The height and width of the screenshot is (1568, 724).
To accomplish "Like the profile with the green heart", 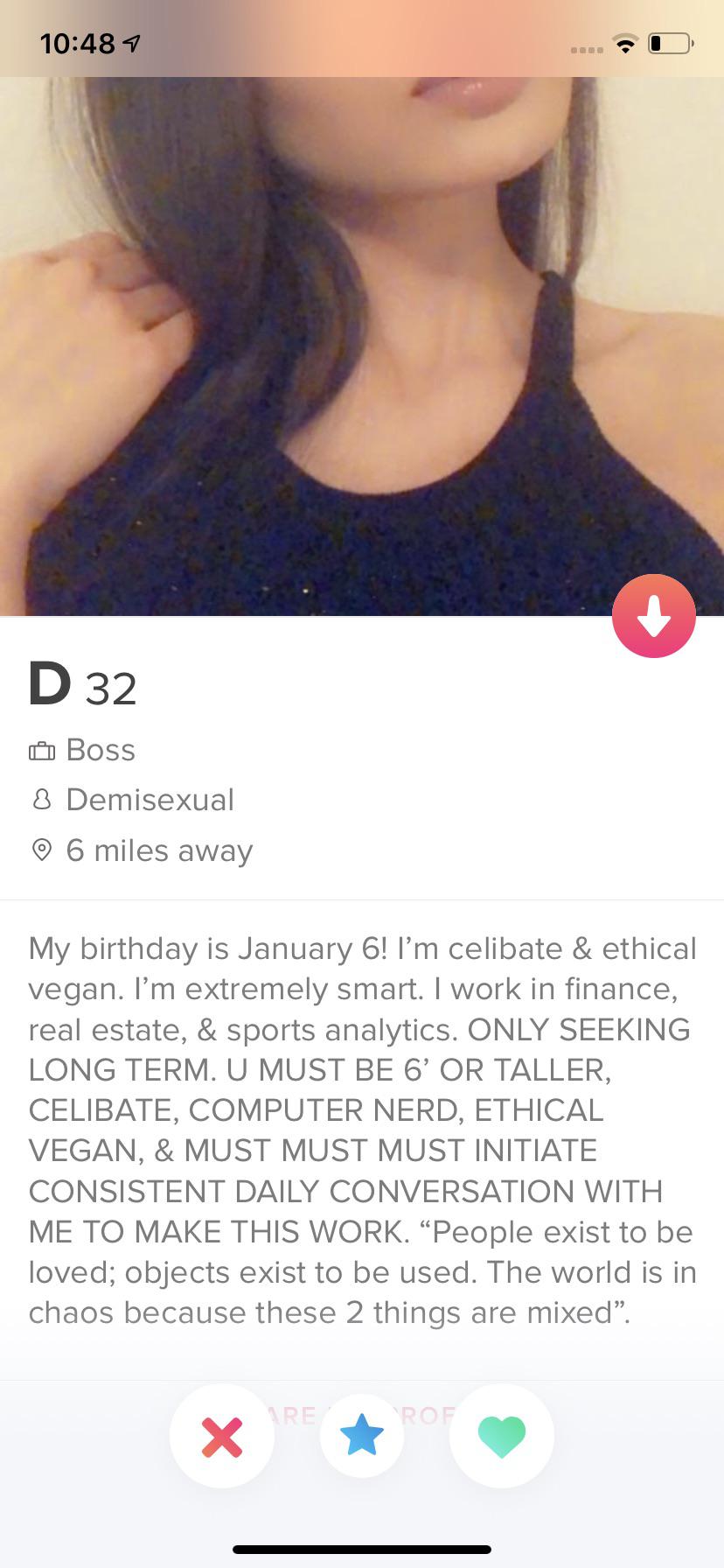I will pos(502,1436).
